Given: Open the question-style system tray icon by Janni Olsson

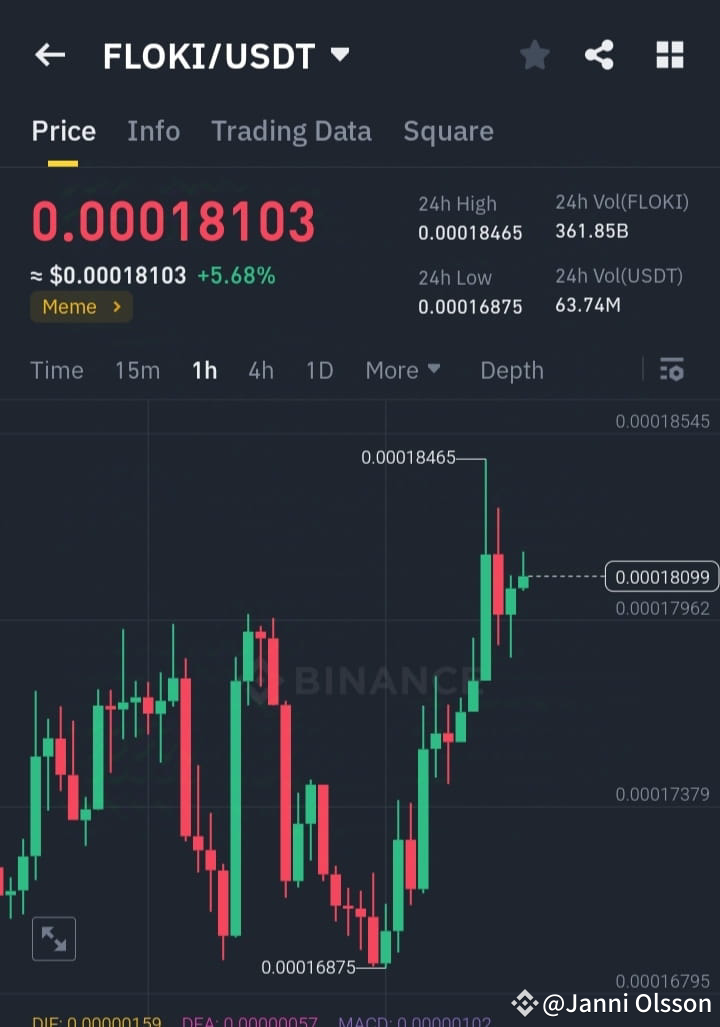Looking at the screenshot, I should [x=524, y=1003].
